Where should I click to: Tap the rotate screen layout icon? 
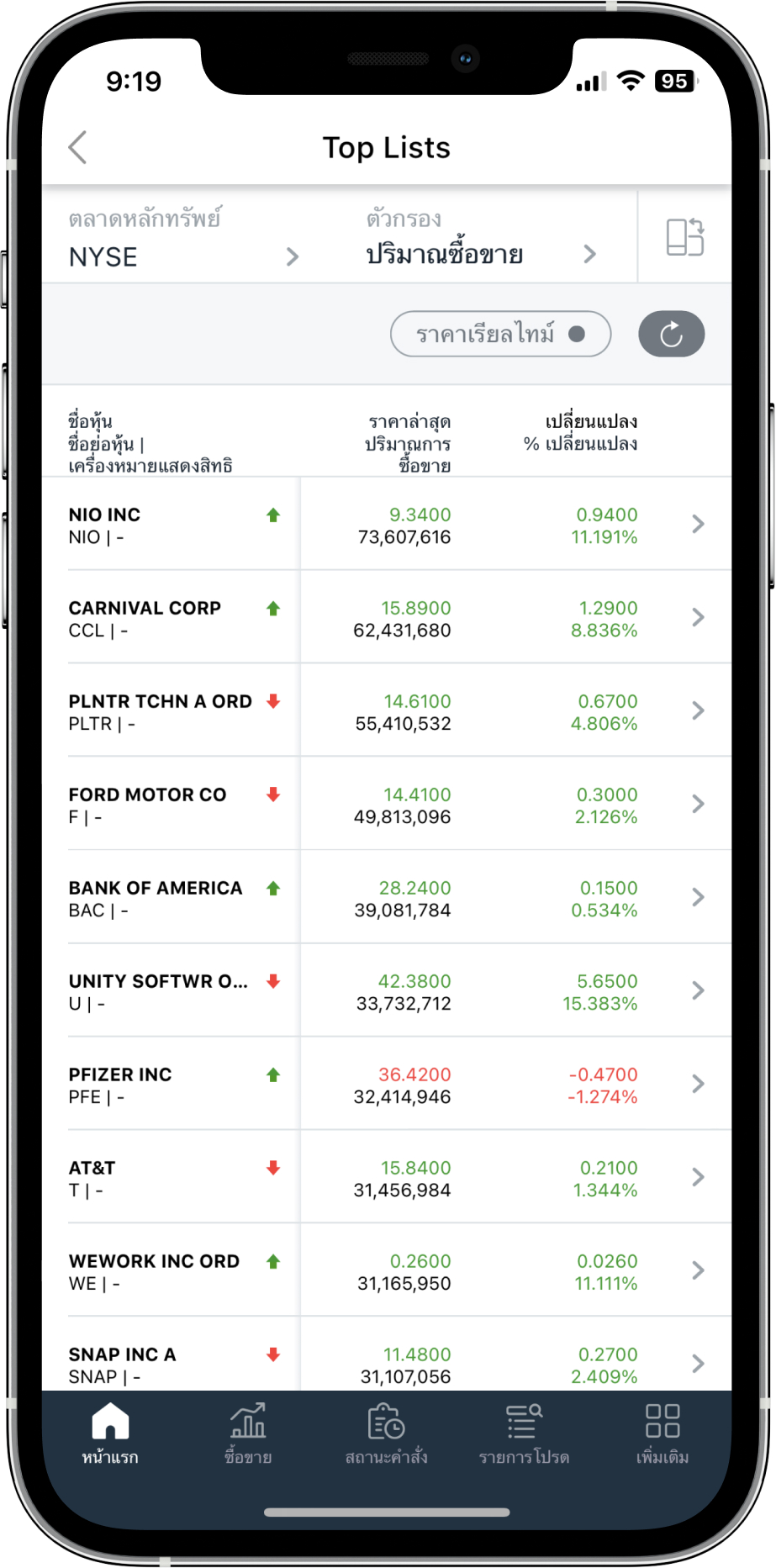tap(684, 237)
